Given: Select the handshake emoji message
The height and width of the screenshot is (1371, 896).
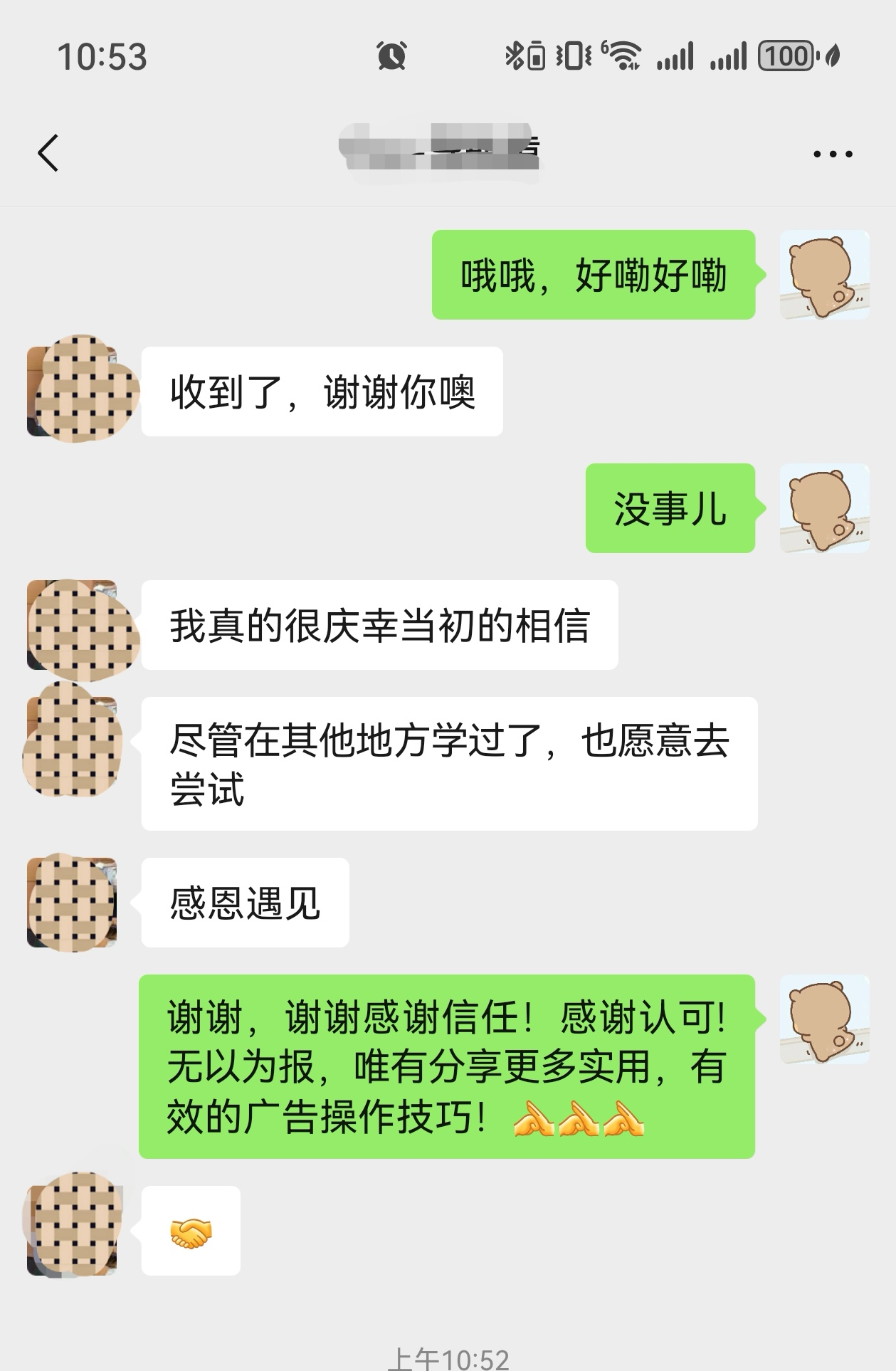Looking at the screenshot, I should 191,1231.
